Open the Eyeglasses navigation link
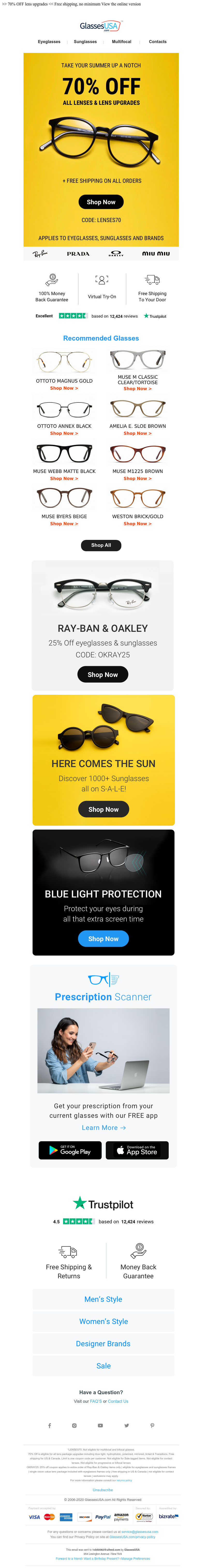Viewport: 207px width, 1568px height. [x=49, y=42]
